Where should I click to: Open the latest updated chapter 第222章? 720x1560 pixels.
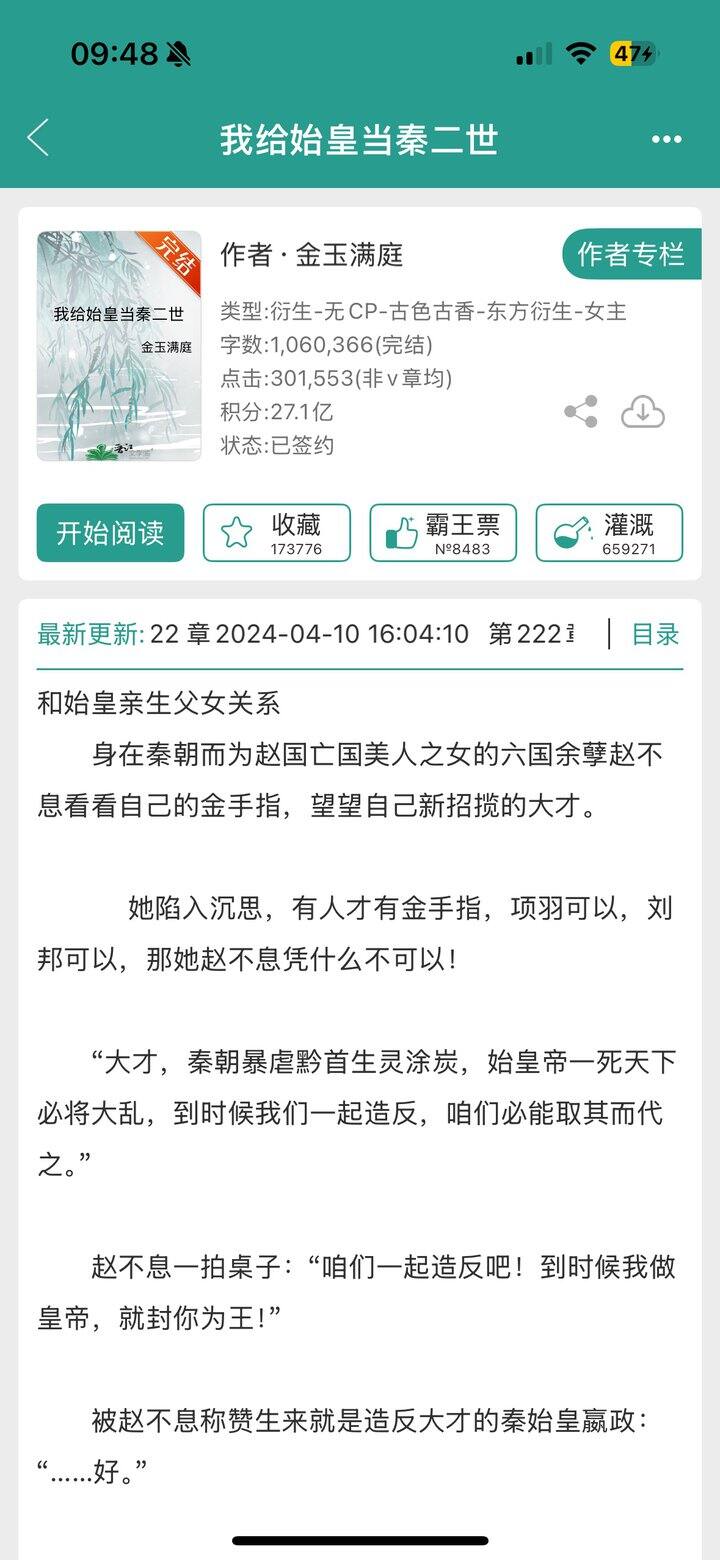tap(530, 634)
